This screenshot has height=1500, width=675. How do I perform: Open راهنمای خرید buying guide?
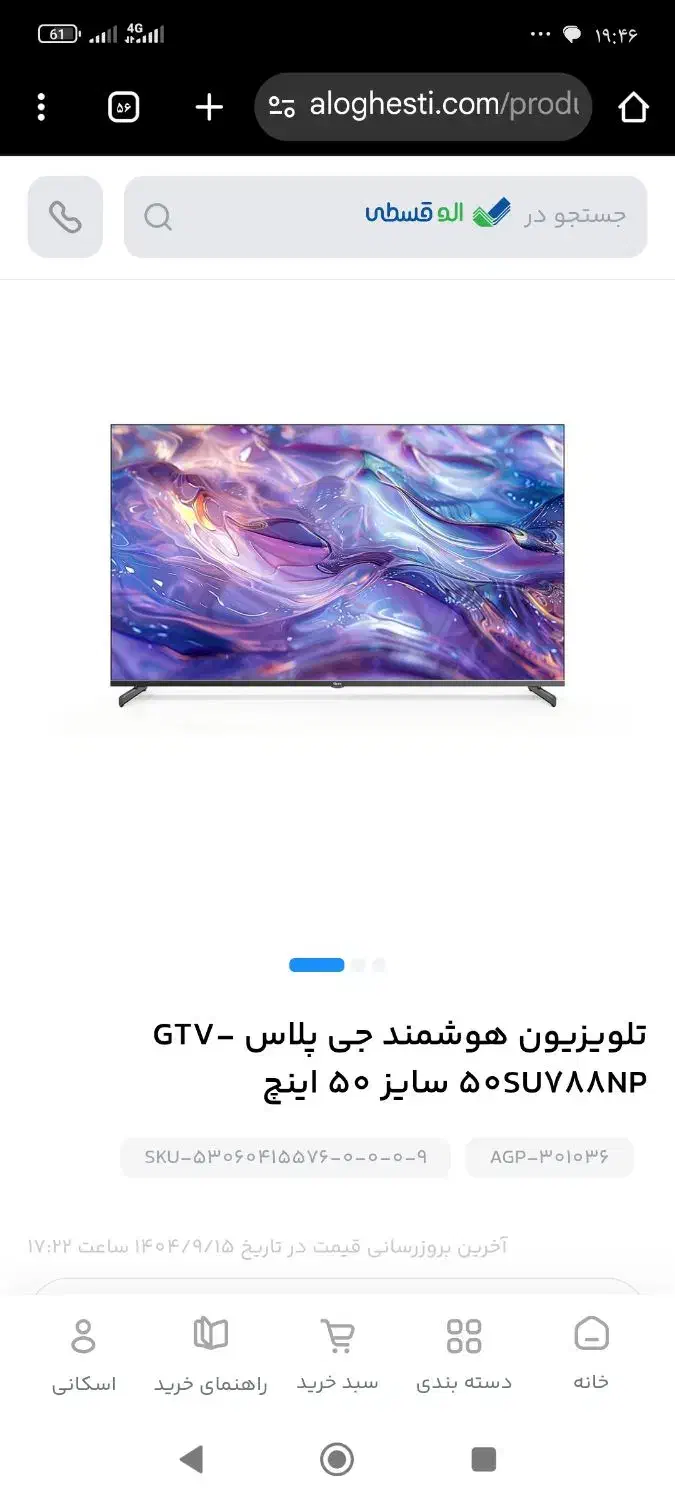click(x=210, y=1353)
